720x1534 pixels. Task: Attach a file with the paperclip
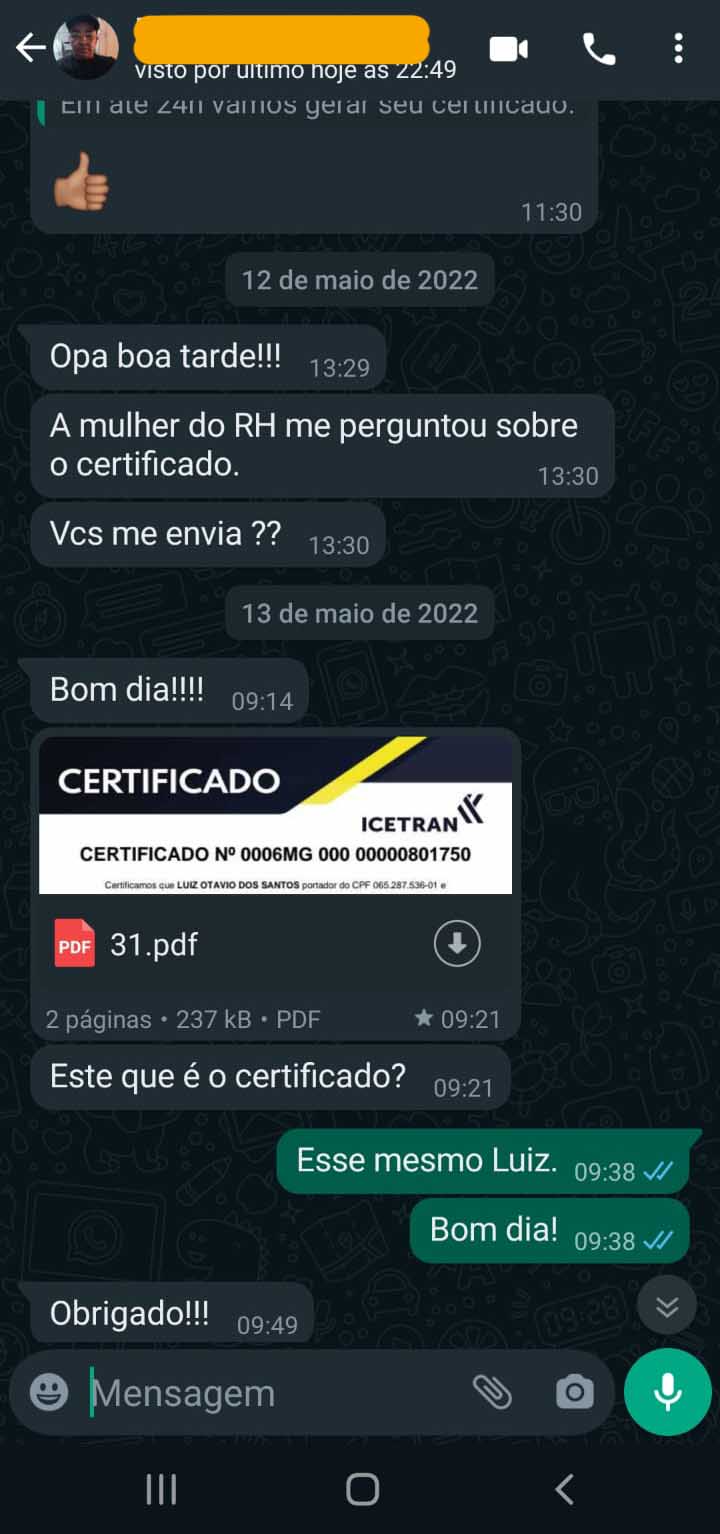point(492,1392)
